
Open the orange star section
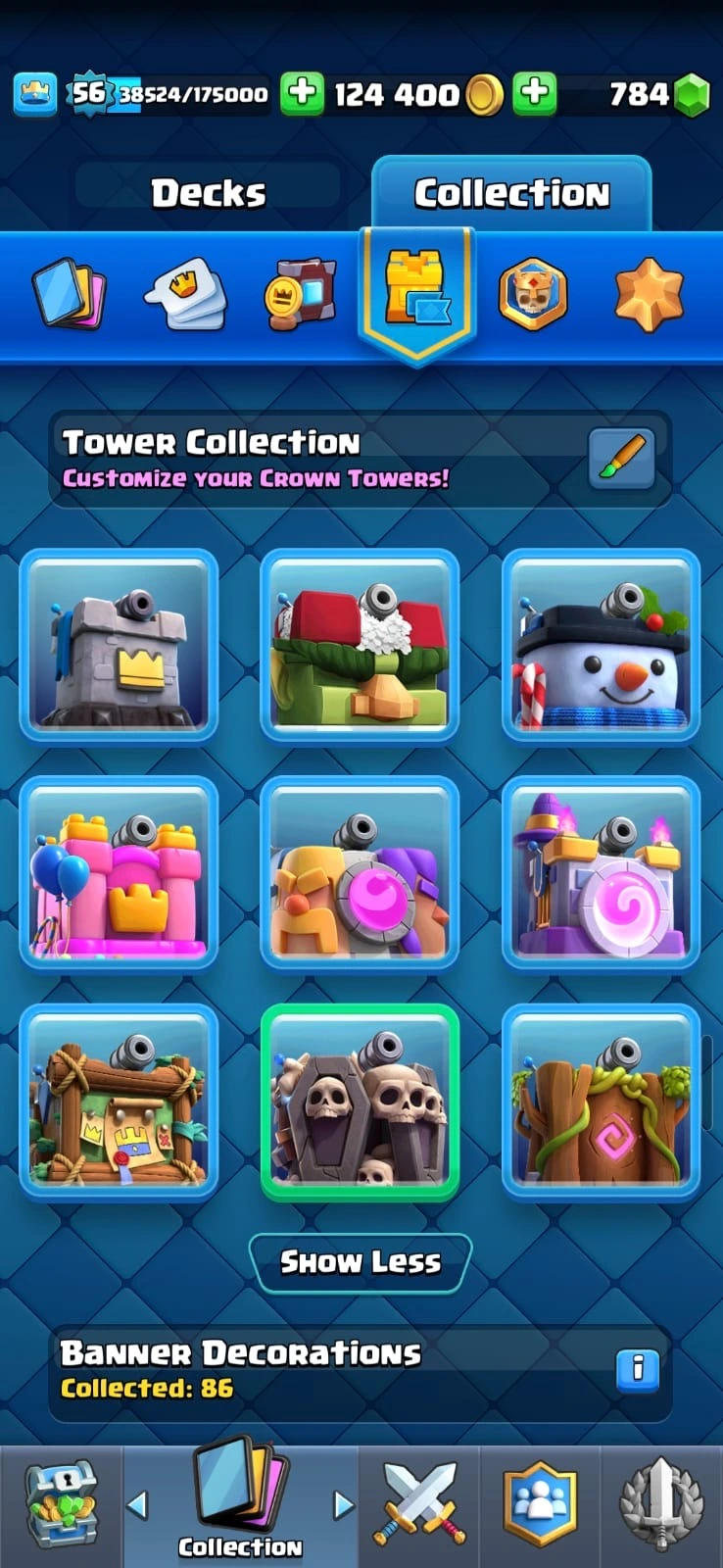tap(649, 293)
